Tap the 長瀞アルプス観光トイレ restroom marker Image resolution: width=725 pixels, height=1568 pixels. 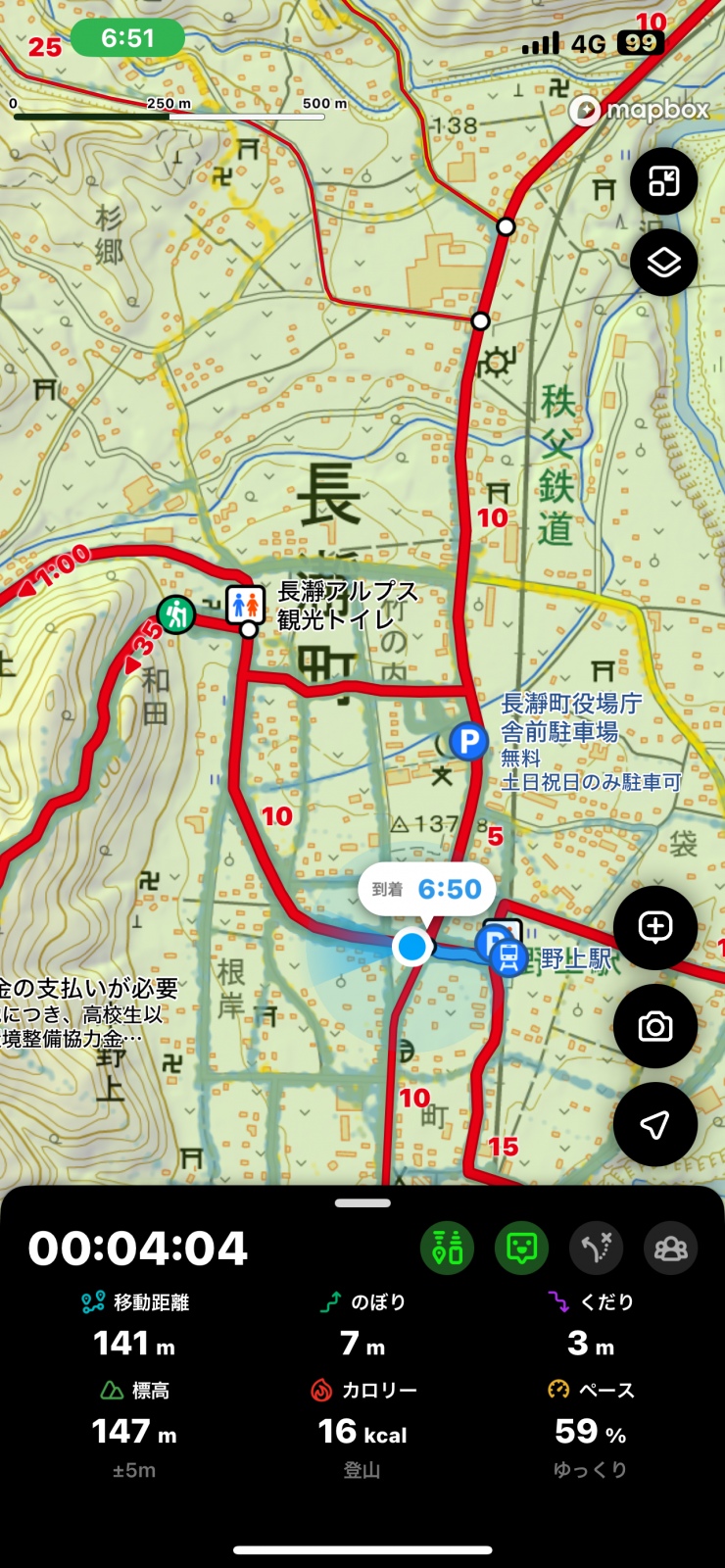tap(245, 605)
